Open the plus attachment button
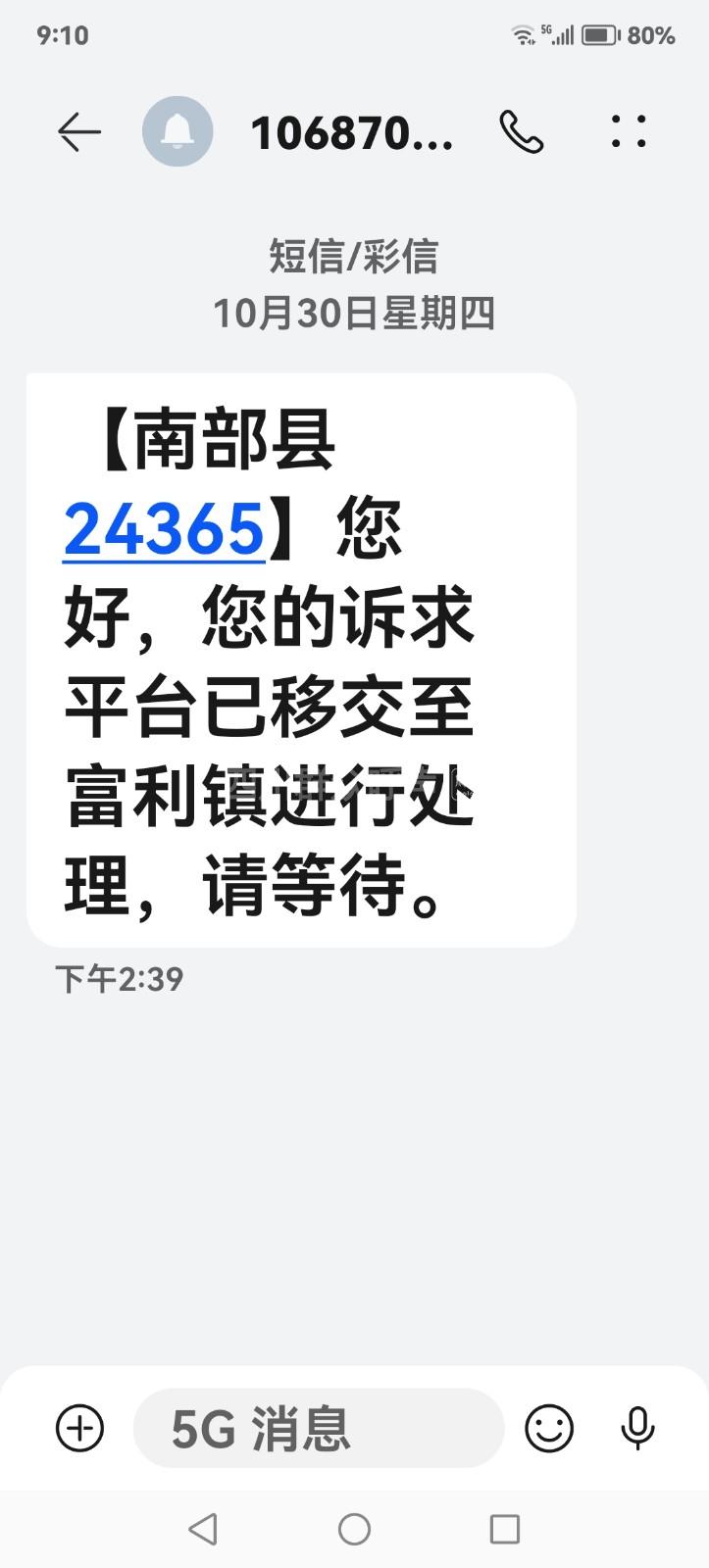 [79, 1428]
